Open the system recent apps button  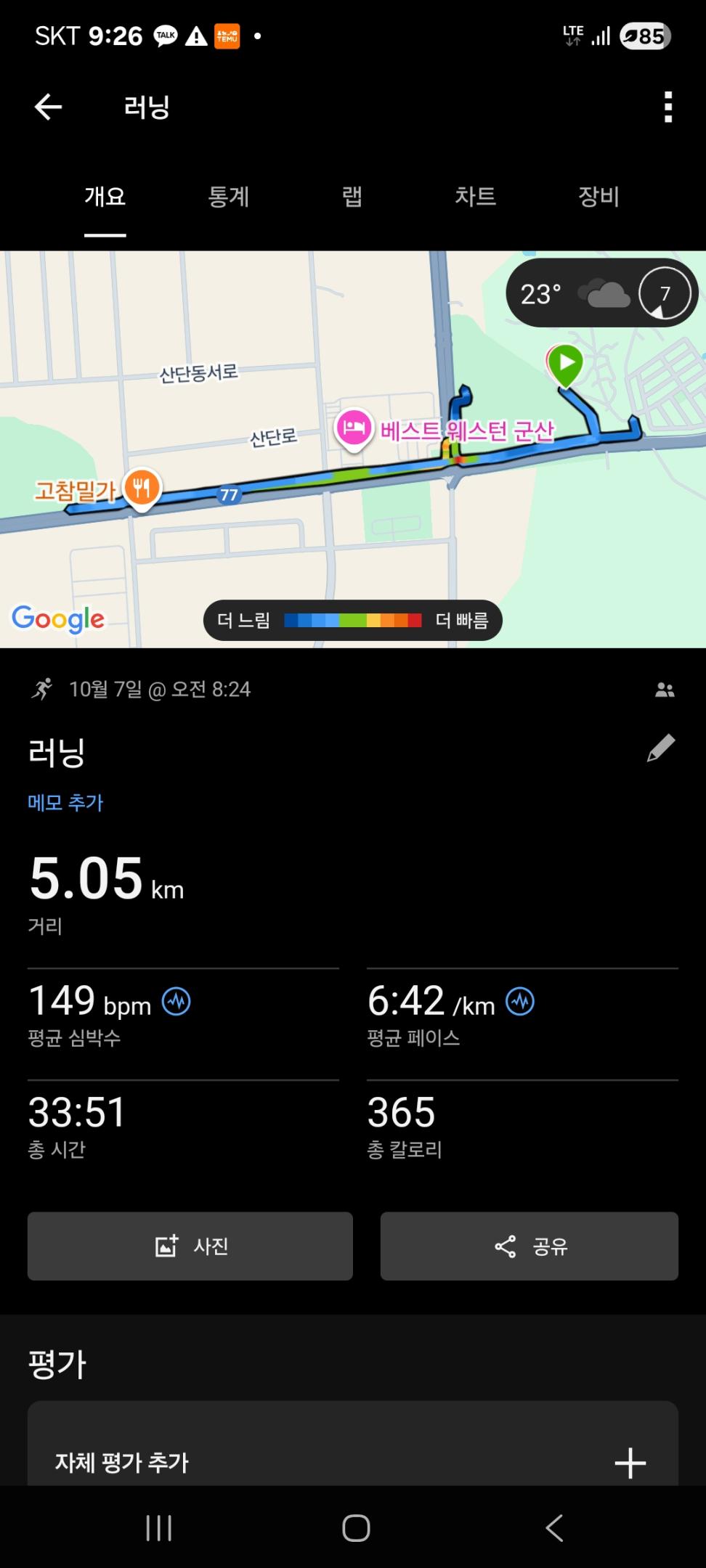[x=159, y=1528]
